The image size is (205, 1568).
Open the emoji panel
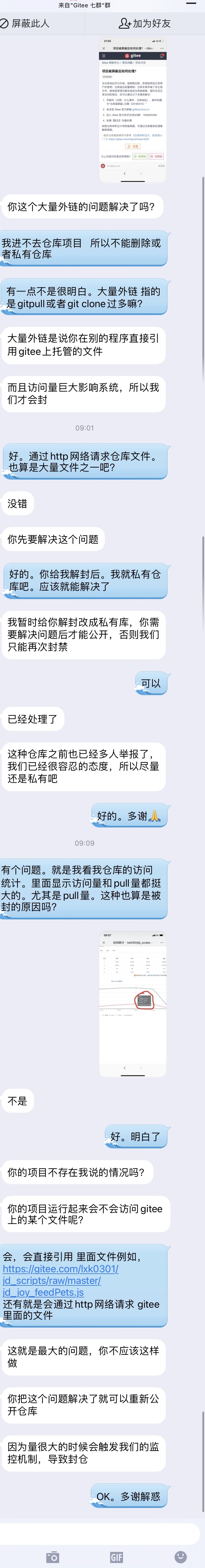pyautogui.click(x=180, y=1557)
